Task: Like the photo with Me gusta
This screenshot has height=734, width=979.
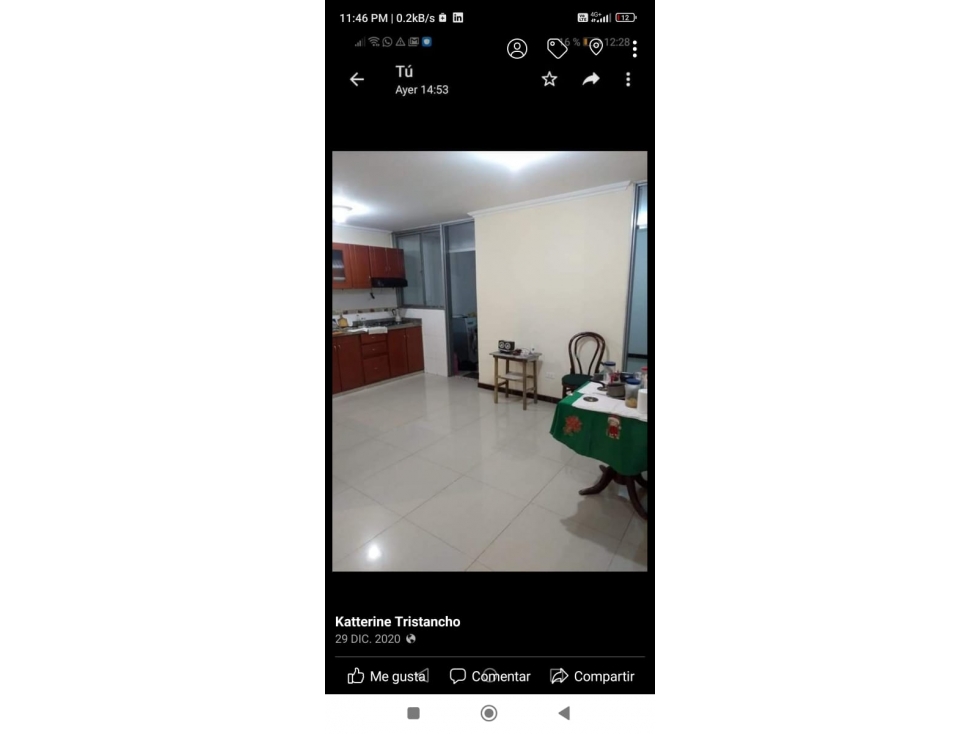Action: [x=387, y=676]
